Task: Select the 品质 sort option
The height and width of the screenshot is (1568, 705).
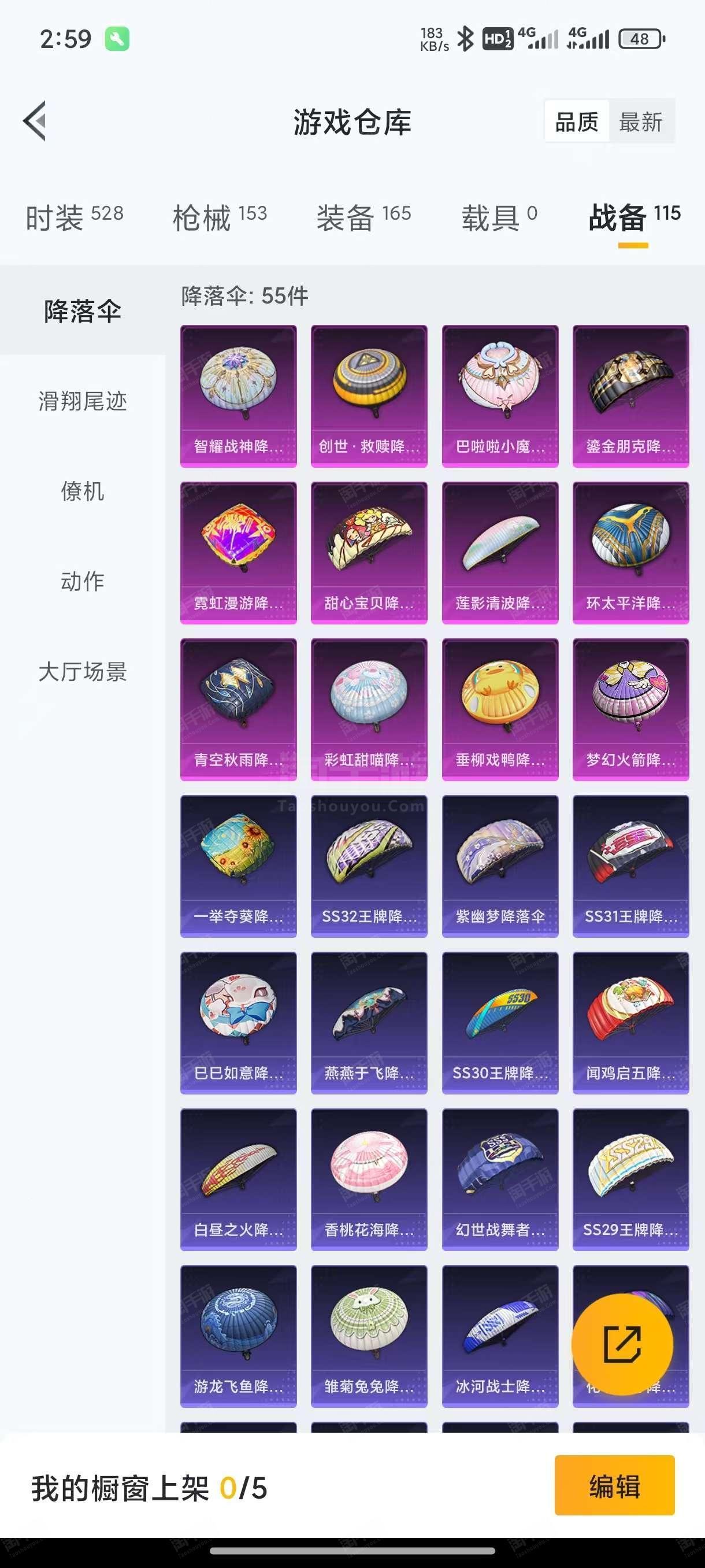Action: [x=576, y=122]
